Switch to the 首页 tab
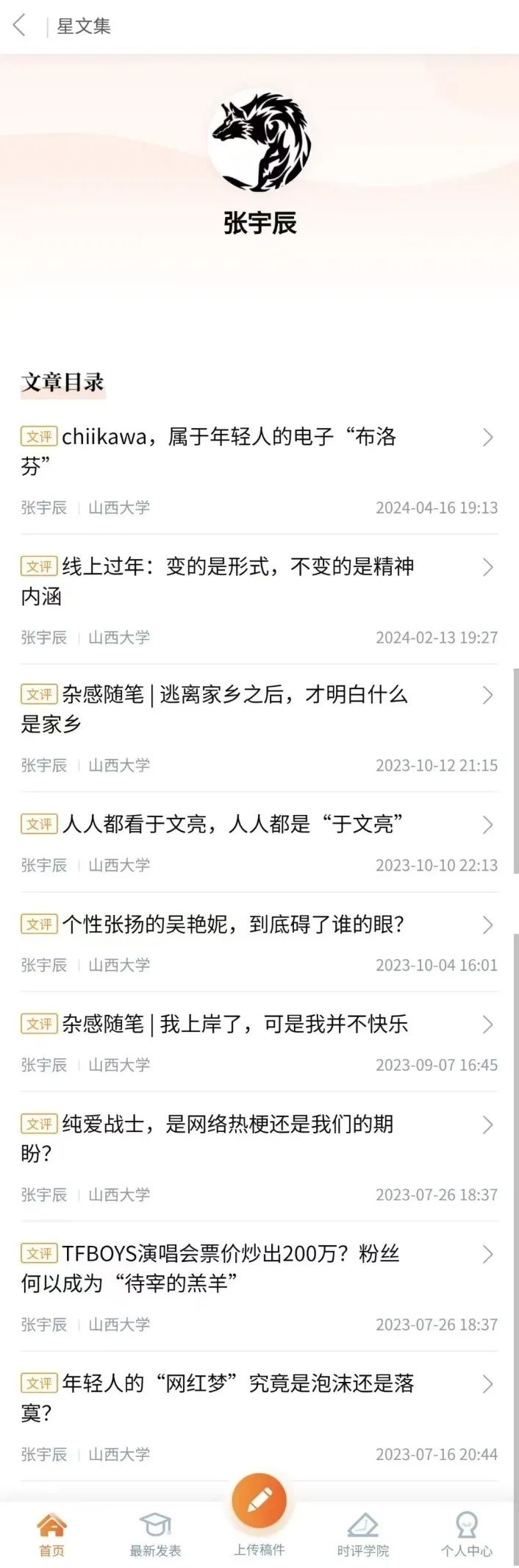The height and width of the screenshot is (1568, 519). (x=51, y=1534)
